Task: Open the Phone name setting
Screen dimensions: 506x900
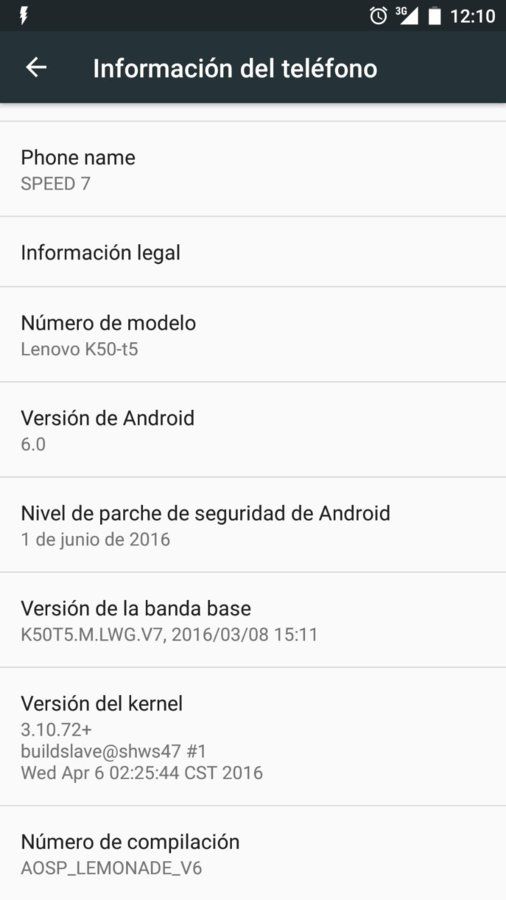Action: tap(253, 169)
